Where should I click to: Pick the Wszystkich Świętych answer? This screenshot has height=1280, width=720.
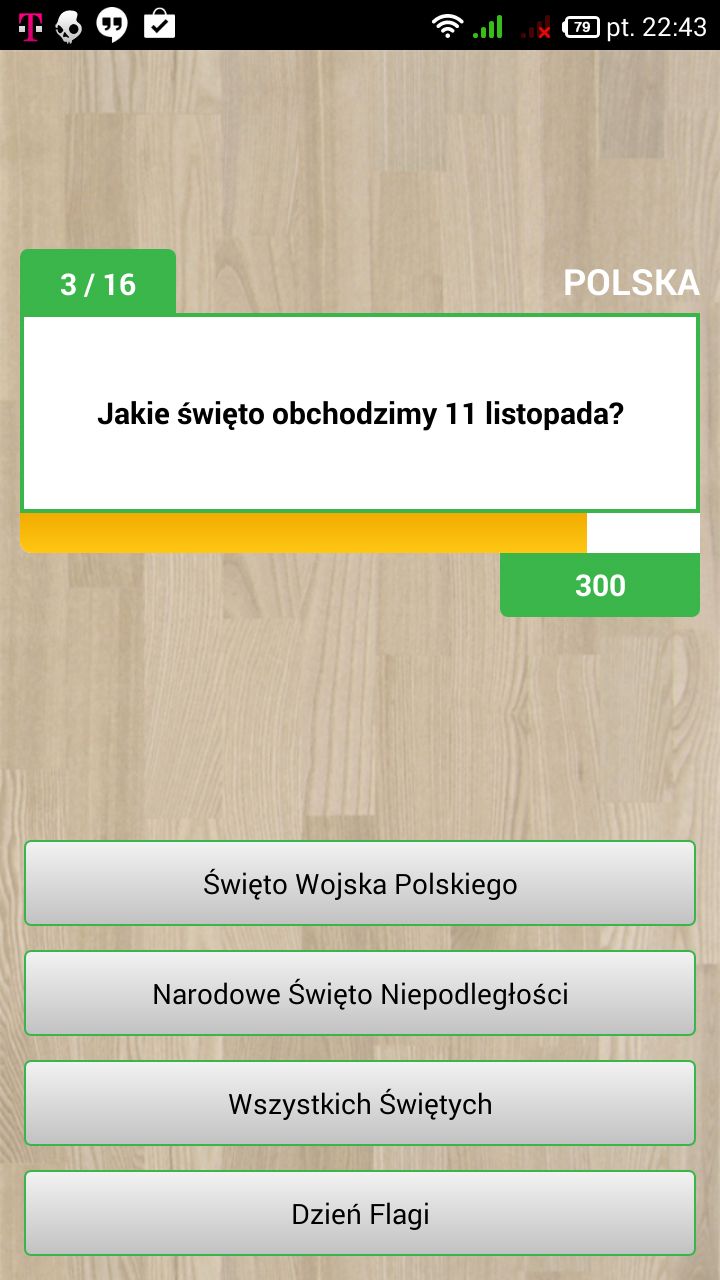[360, 1103]
